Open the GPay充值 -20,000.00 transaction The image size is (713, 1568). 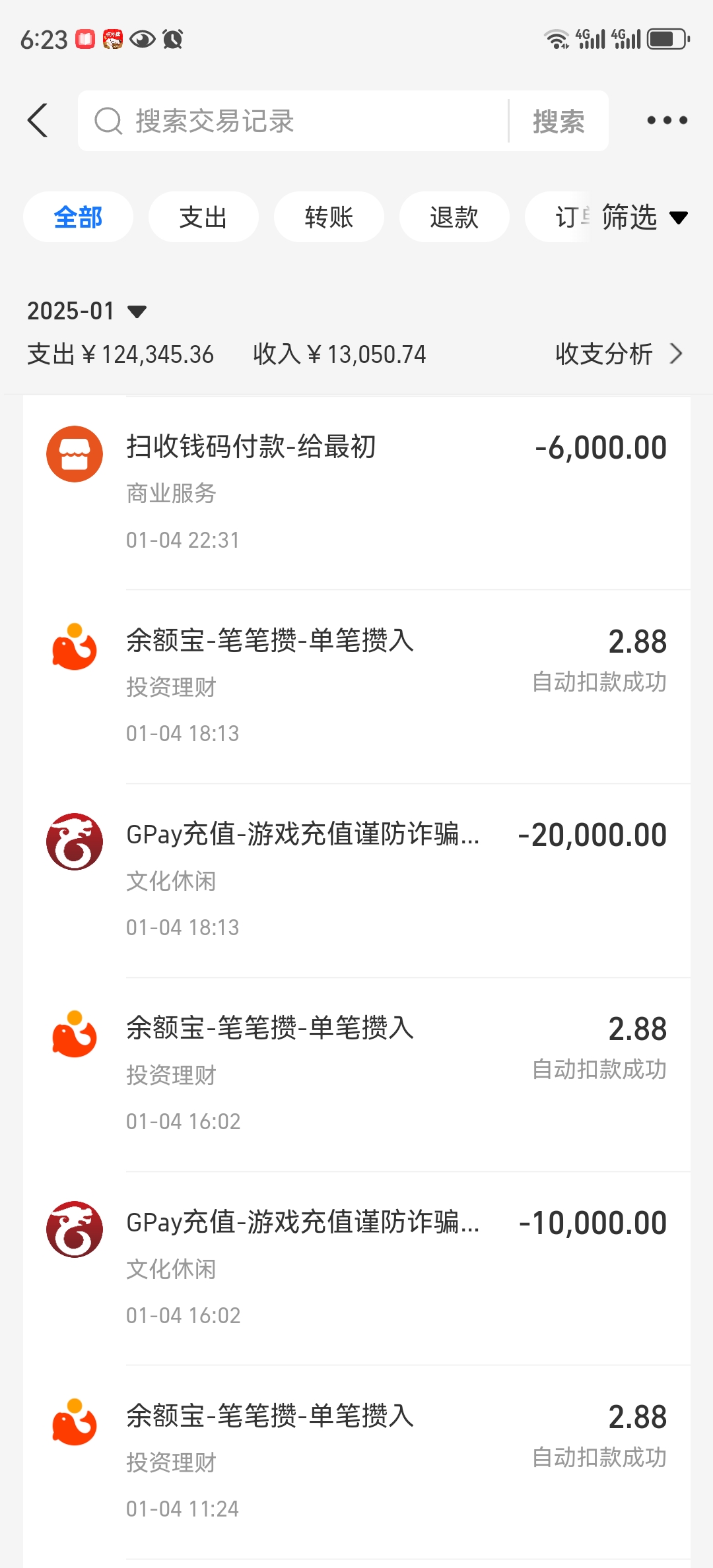coord(356,881)
